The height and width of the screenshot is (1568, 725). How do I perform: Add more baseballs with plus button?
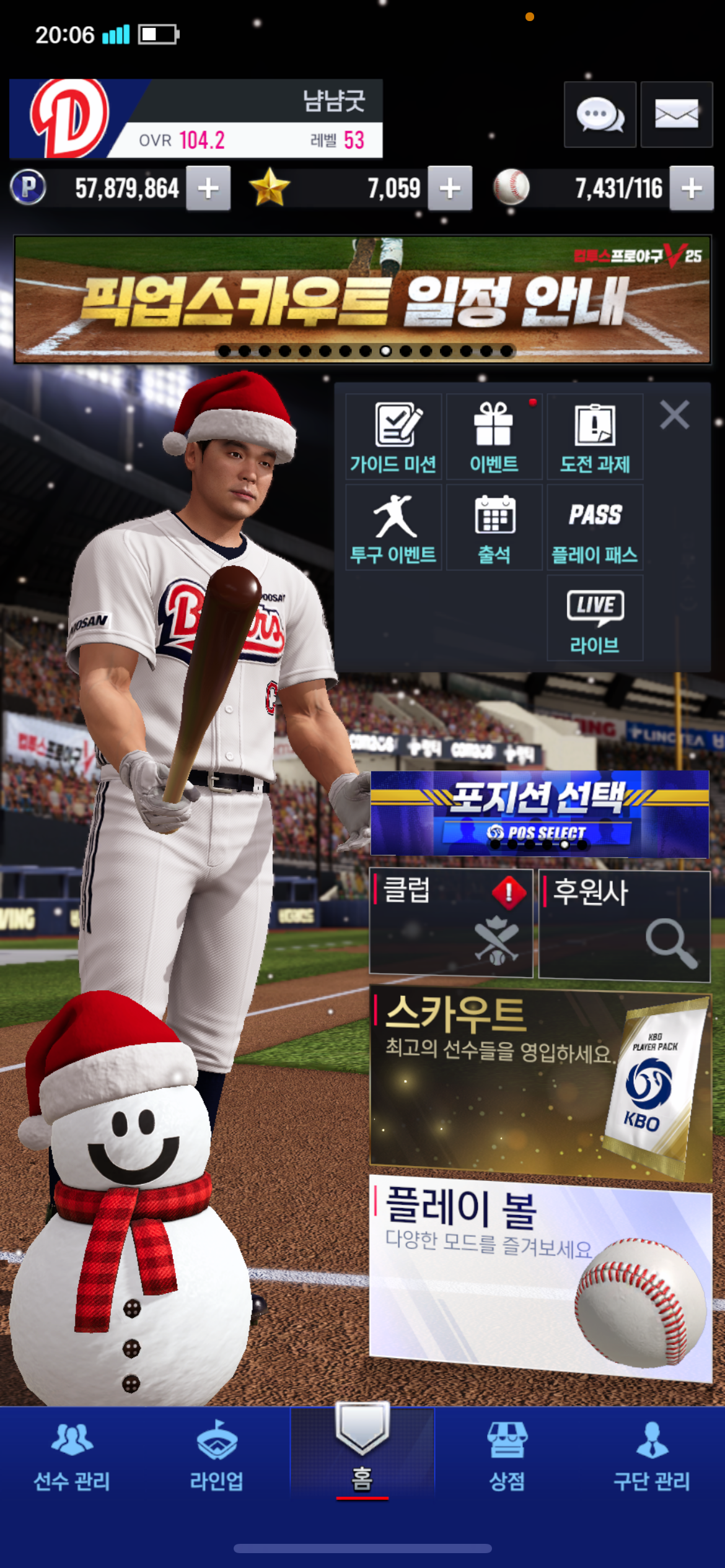(692, 188)
